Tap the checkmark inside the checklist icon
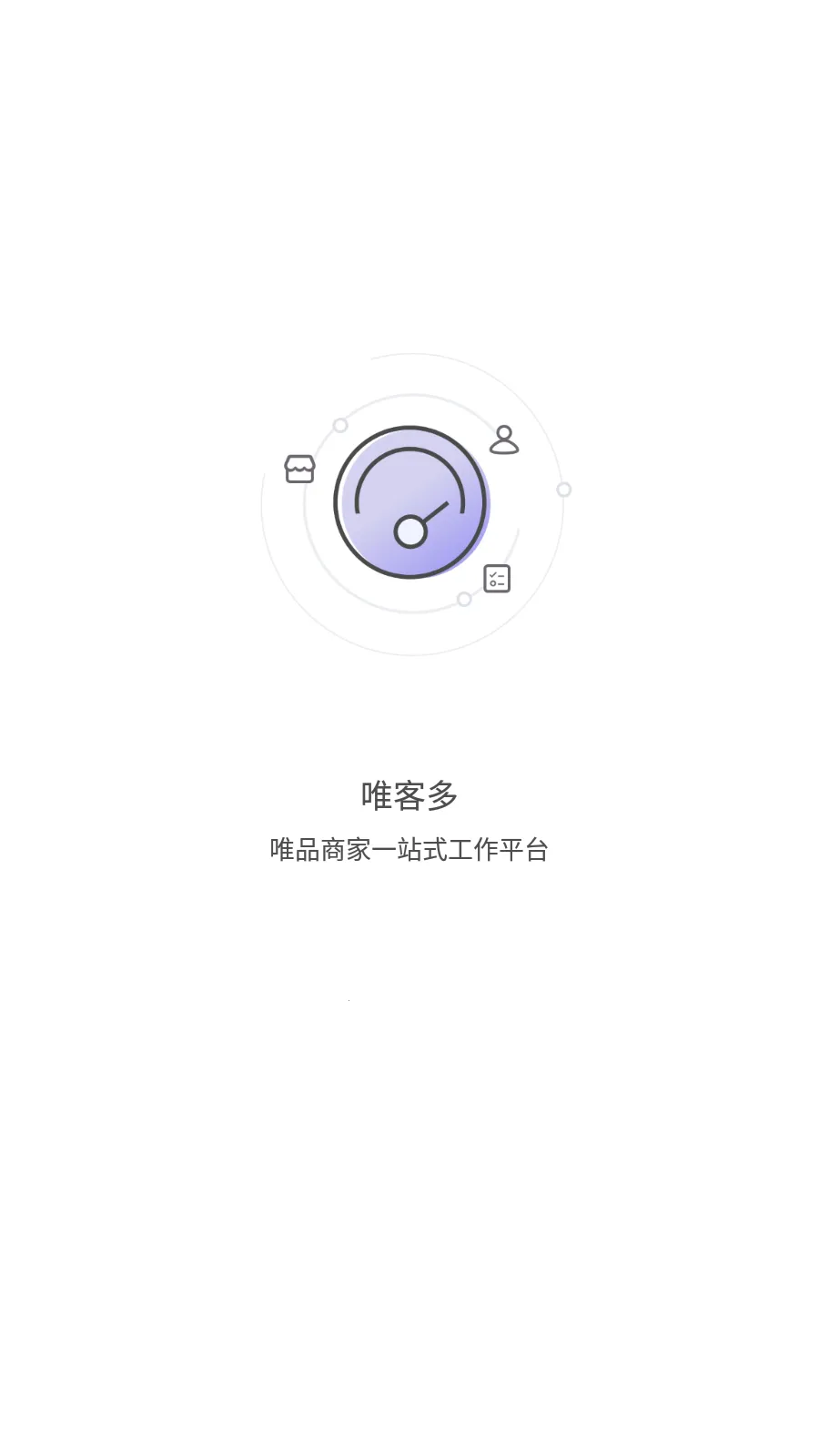Image resolution: width=819 pixels, height=1456 pixels. coord(492,573)
